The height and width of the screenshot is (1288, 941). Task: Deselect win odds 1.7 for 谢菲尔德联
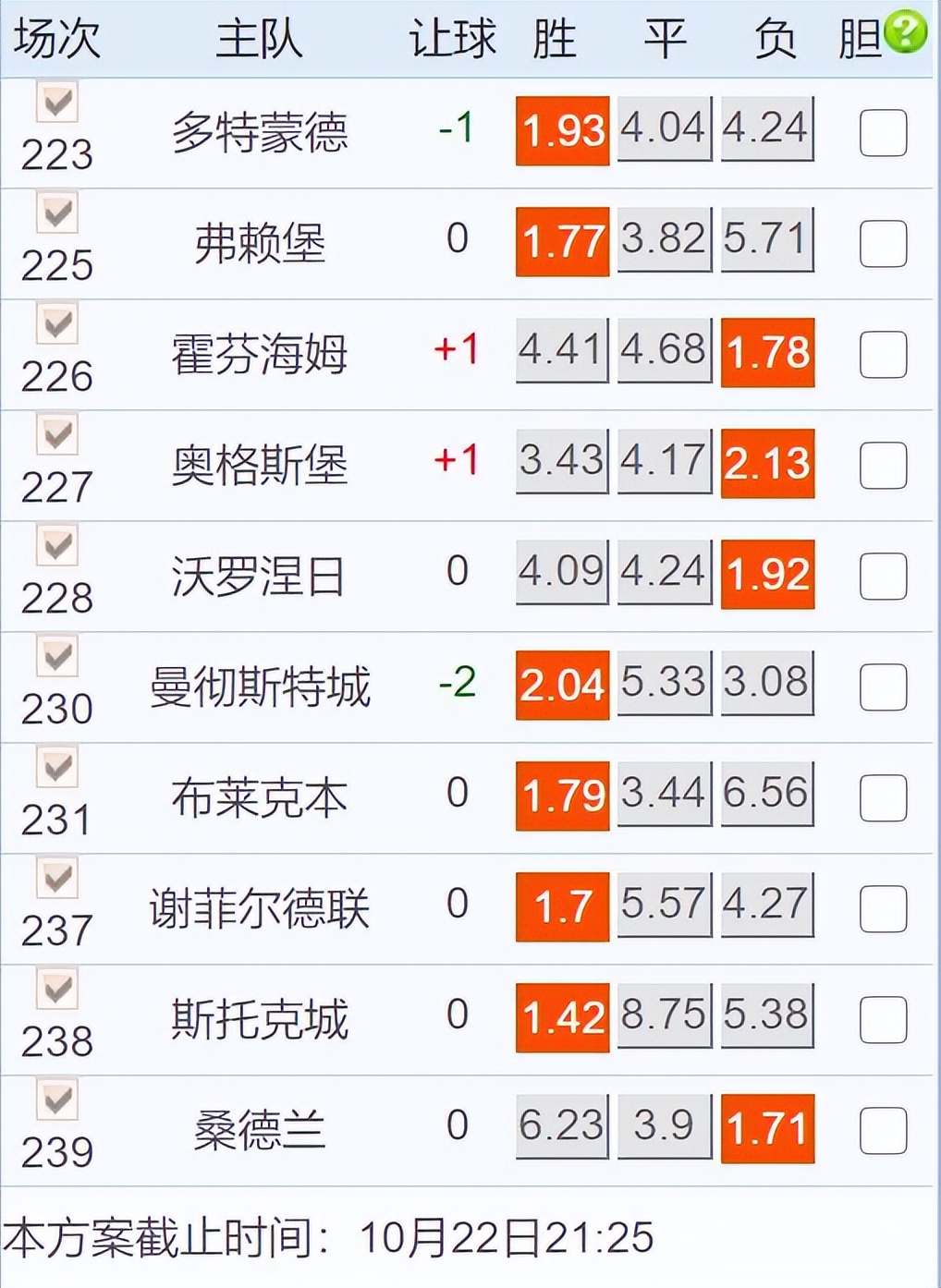coord(562,907)
